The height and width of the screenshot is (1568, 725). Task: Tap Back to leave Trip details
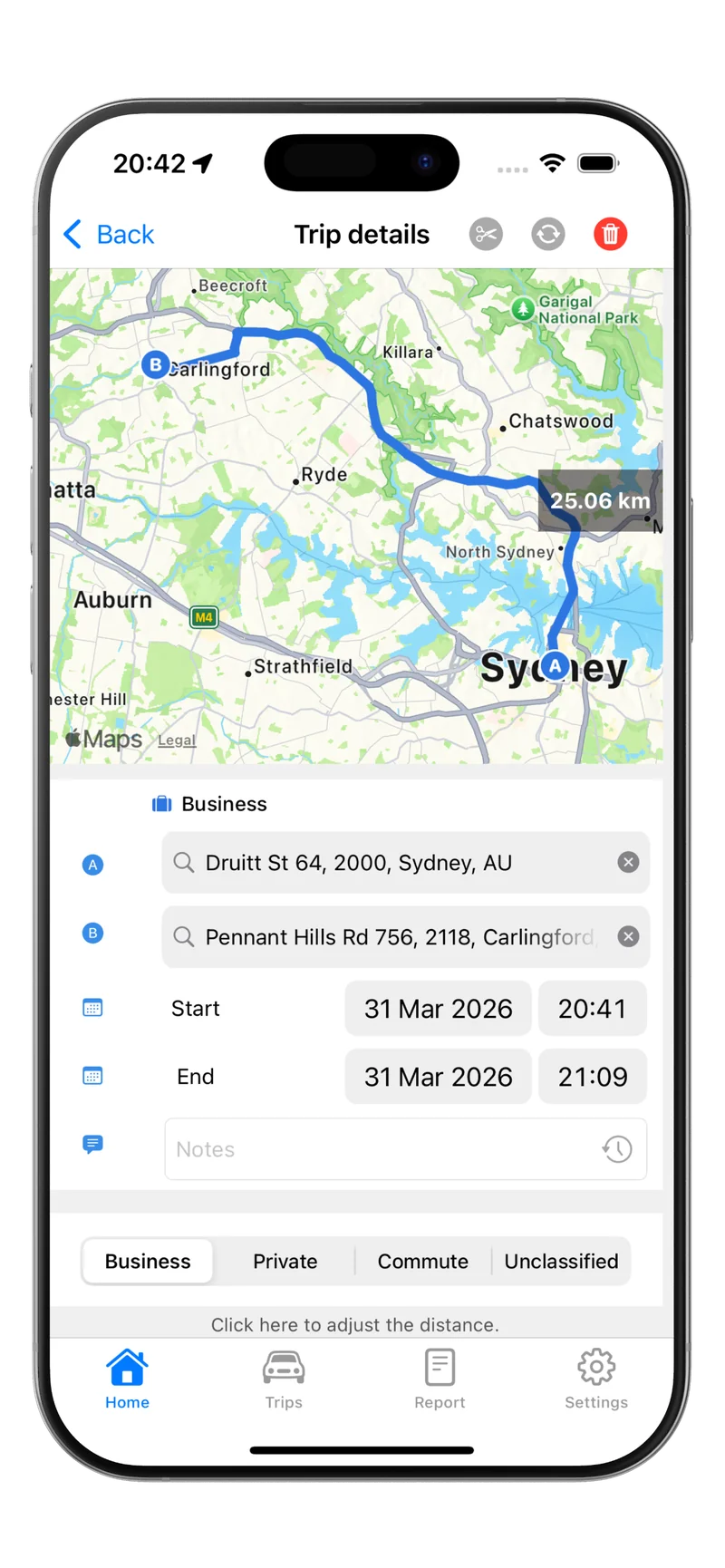tap(108, 234)
